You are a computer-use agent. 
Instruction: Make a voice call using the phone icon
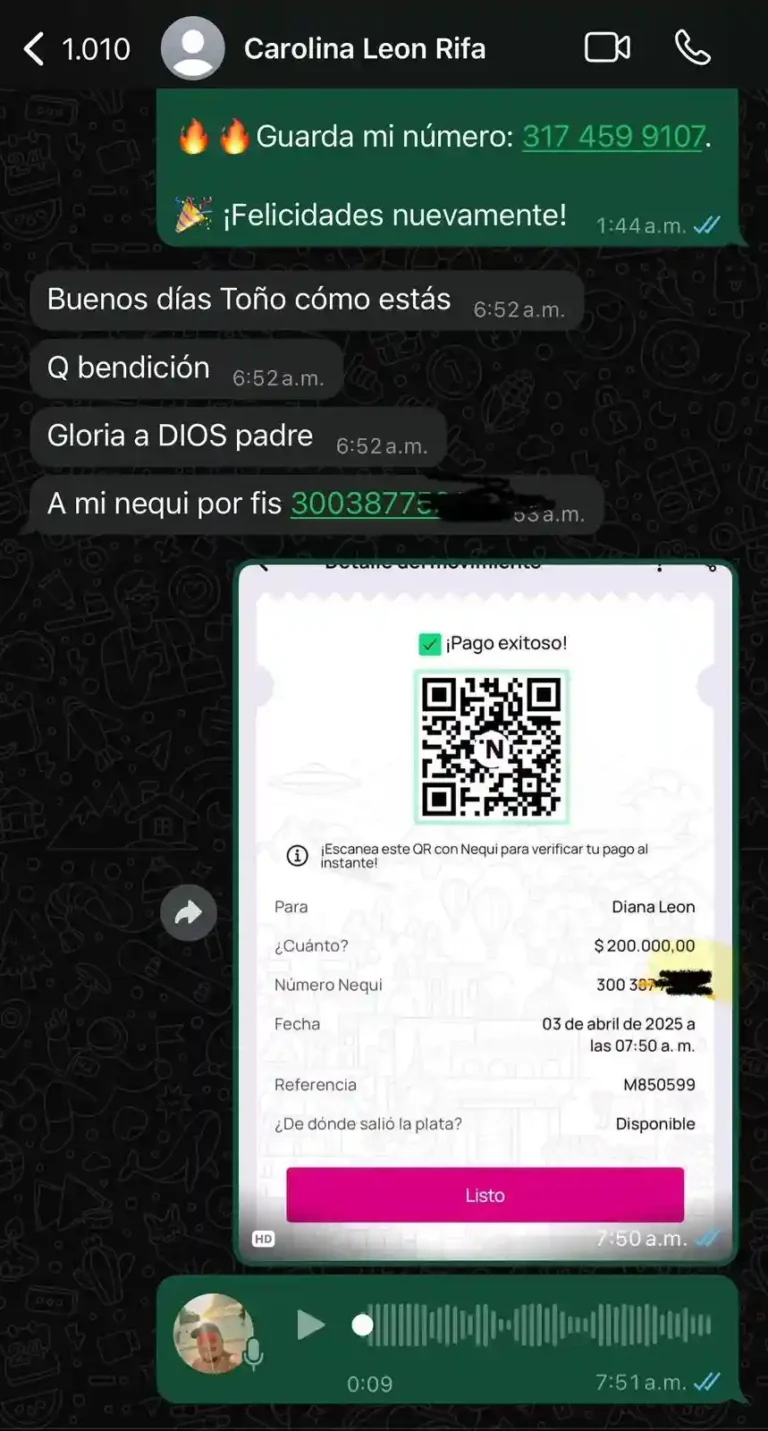click(x=692, y=47)
